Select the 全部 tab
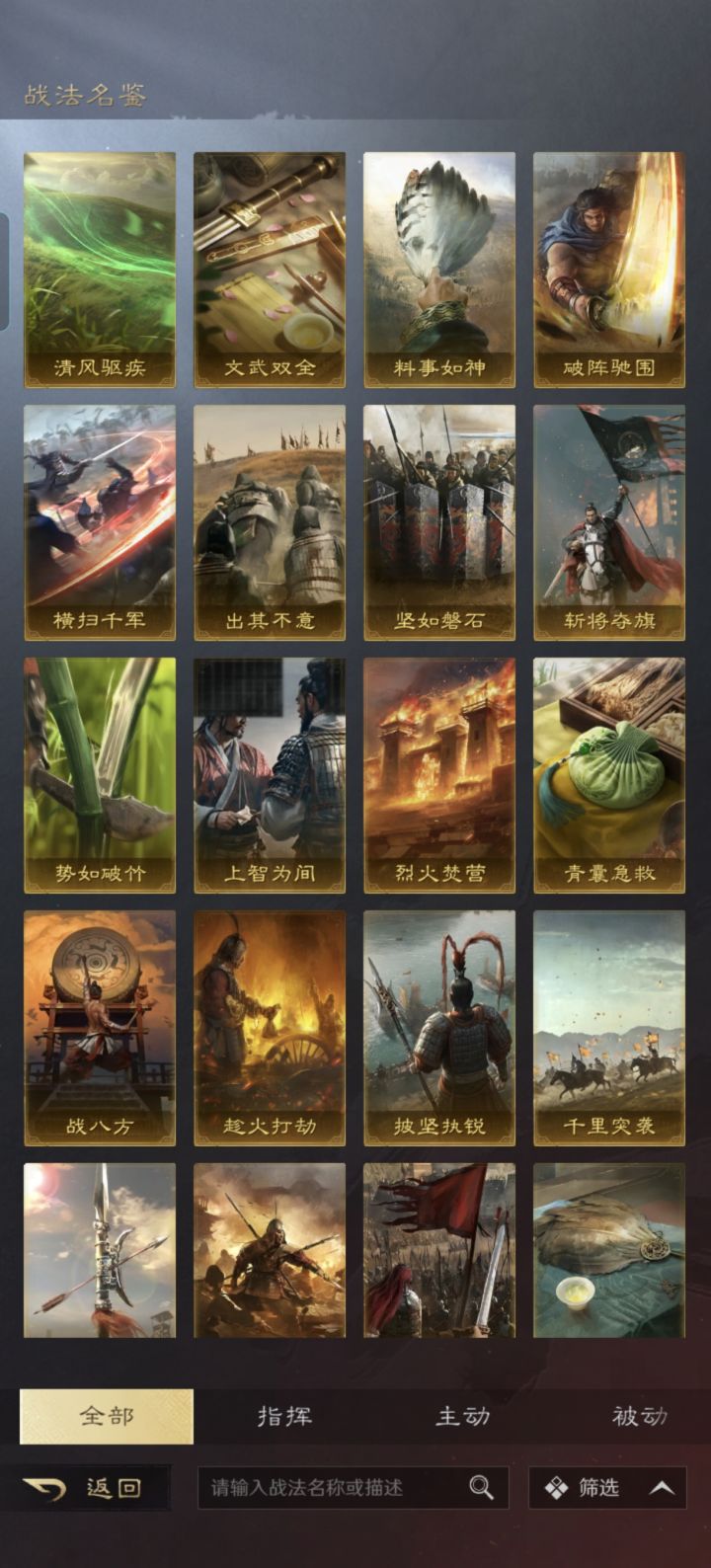This screenshot has width=711, height=1568. coord(106,1416)
